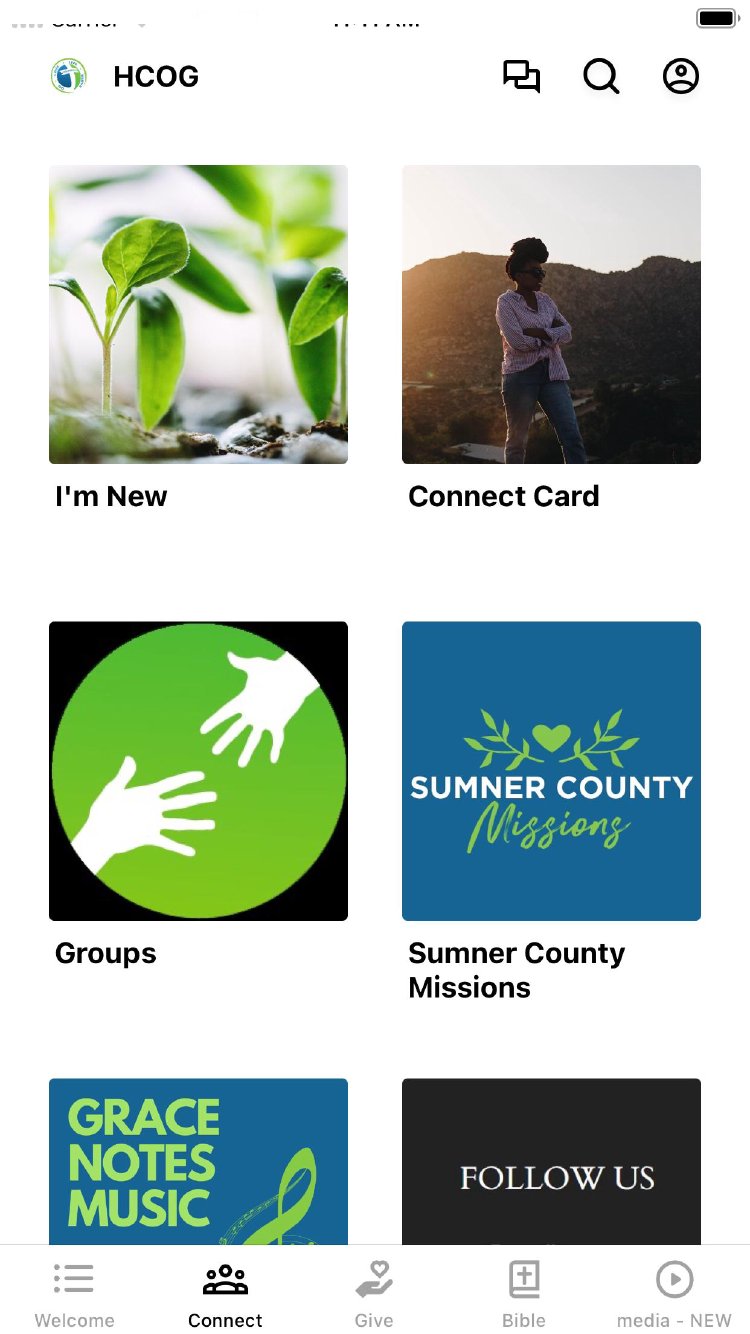Switch to the Bible tab
Screen dimensions: 750x1334
pos(524,1294)
